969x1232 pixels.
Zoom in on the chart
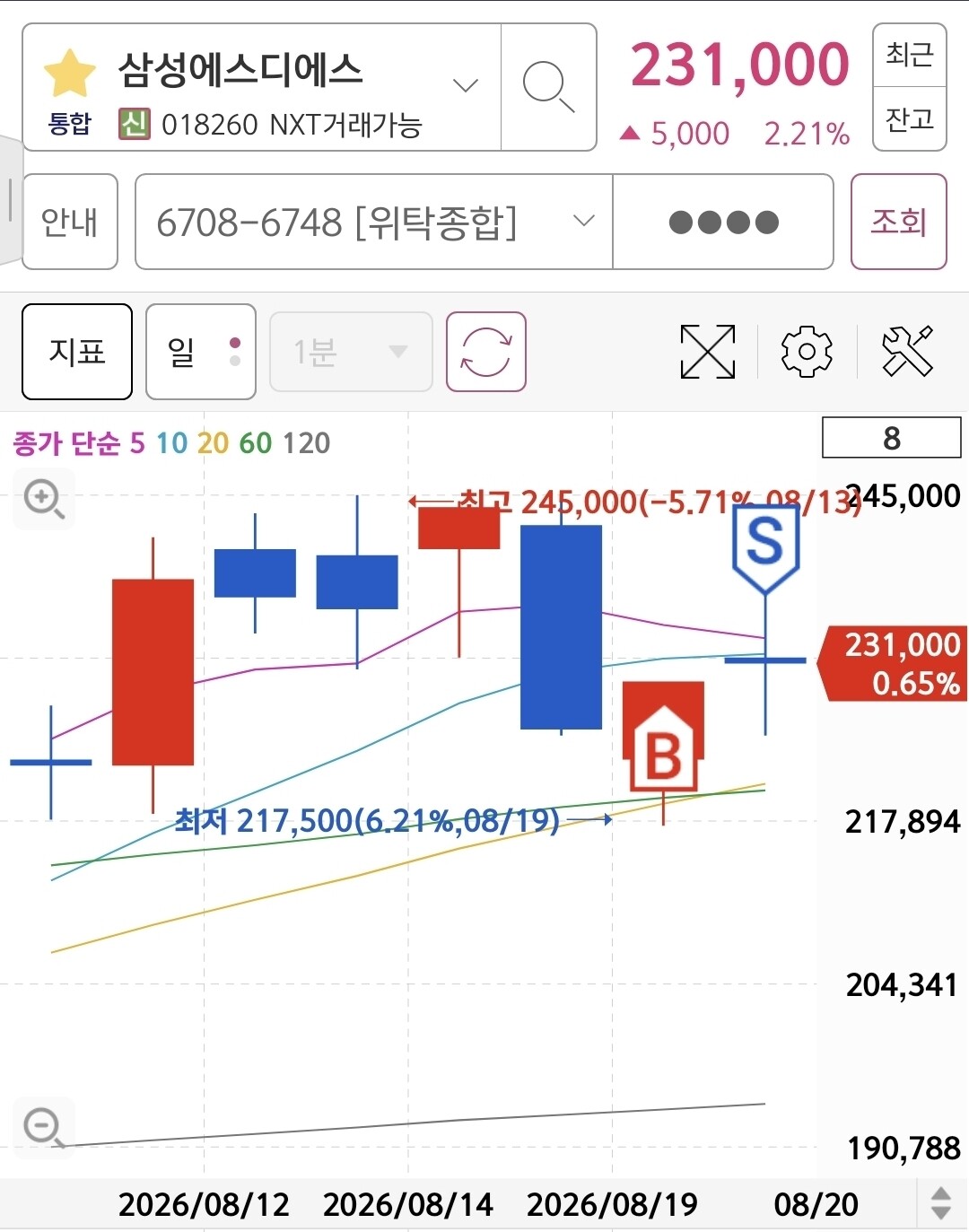pyautogui.click(x=44, y=498)
